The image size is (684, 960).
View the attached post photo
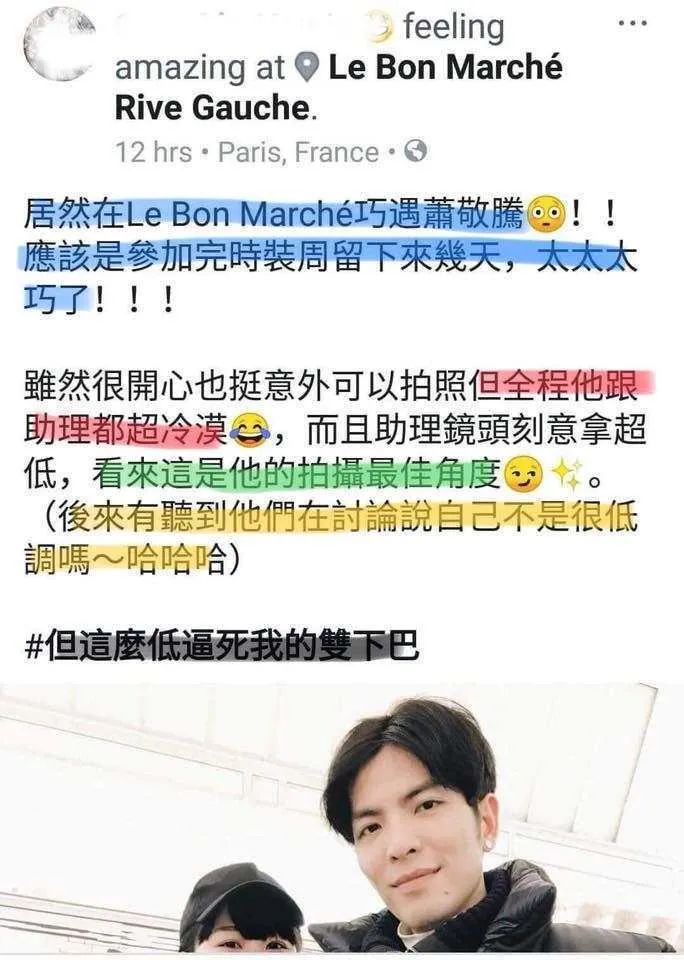point(342,820)
